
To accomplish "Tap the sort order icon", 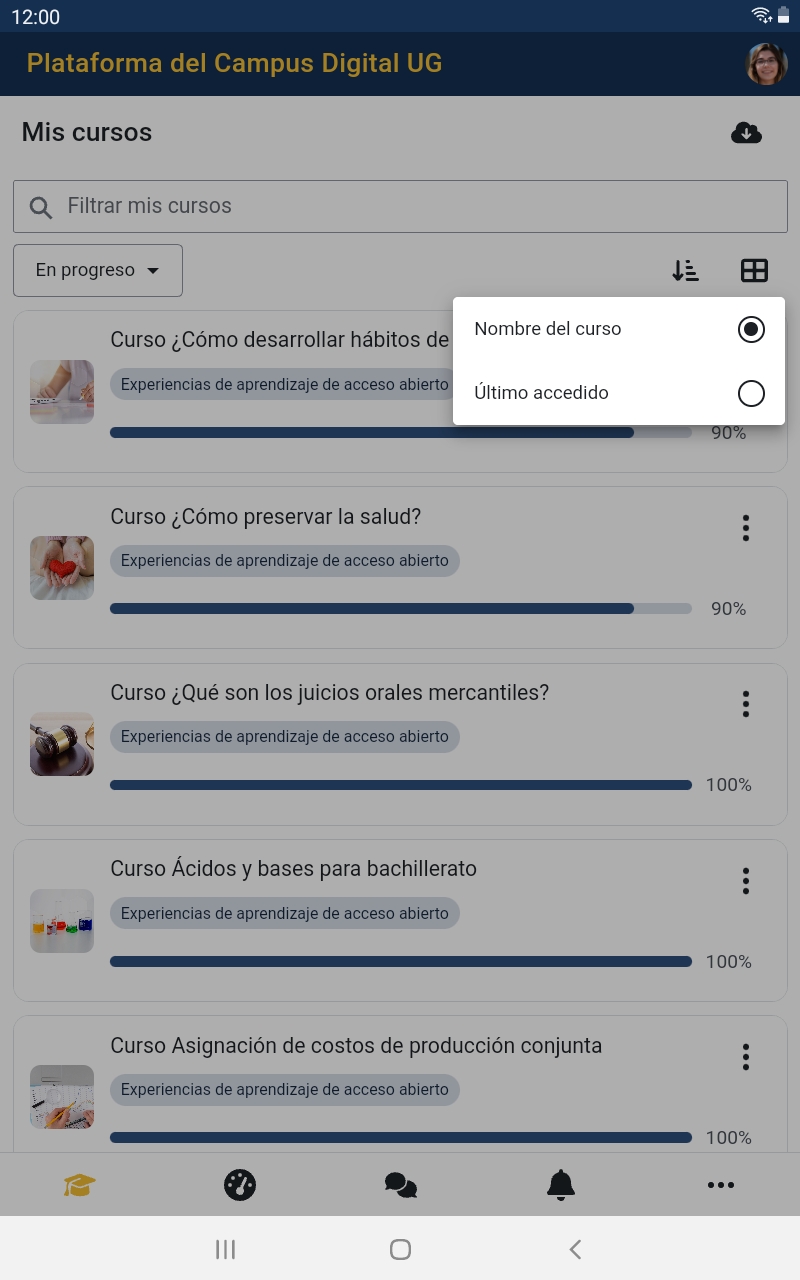I will 685,270.
